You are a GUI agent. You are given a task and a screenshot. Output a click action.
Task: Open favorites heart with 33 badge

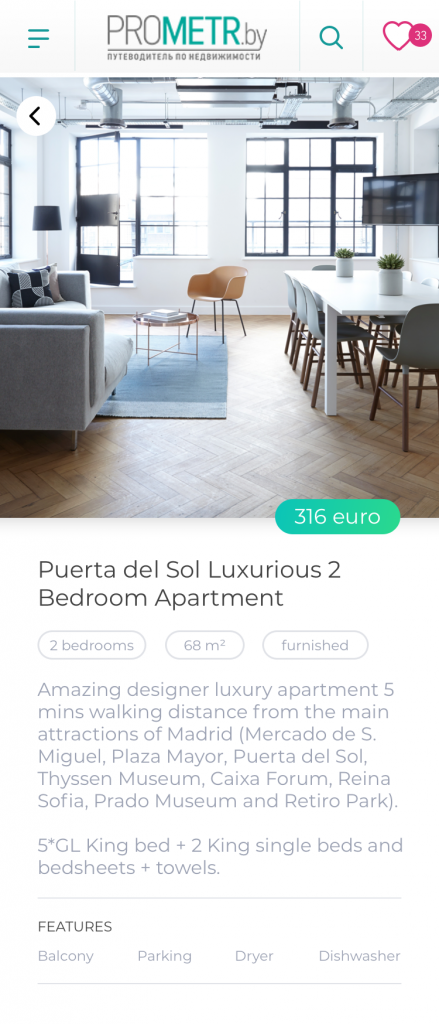point(406,35)
